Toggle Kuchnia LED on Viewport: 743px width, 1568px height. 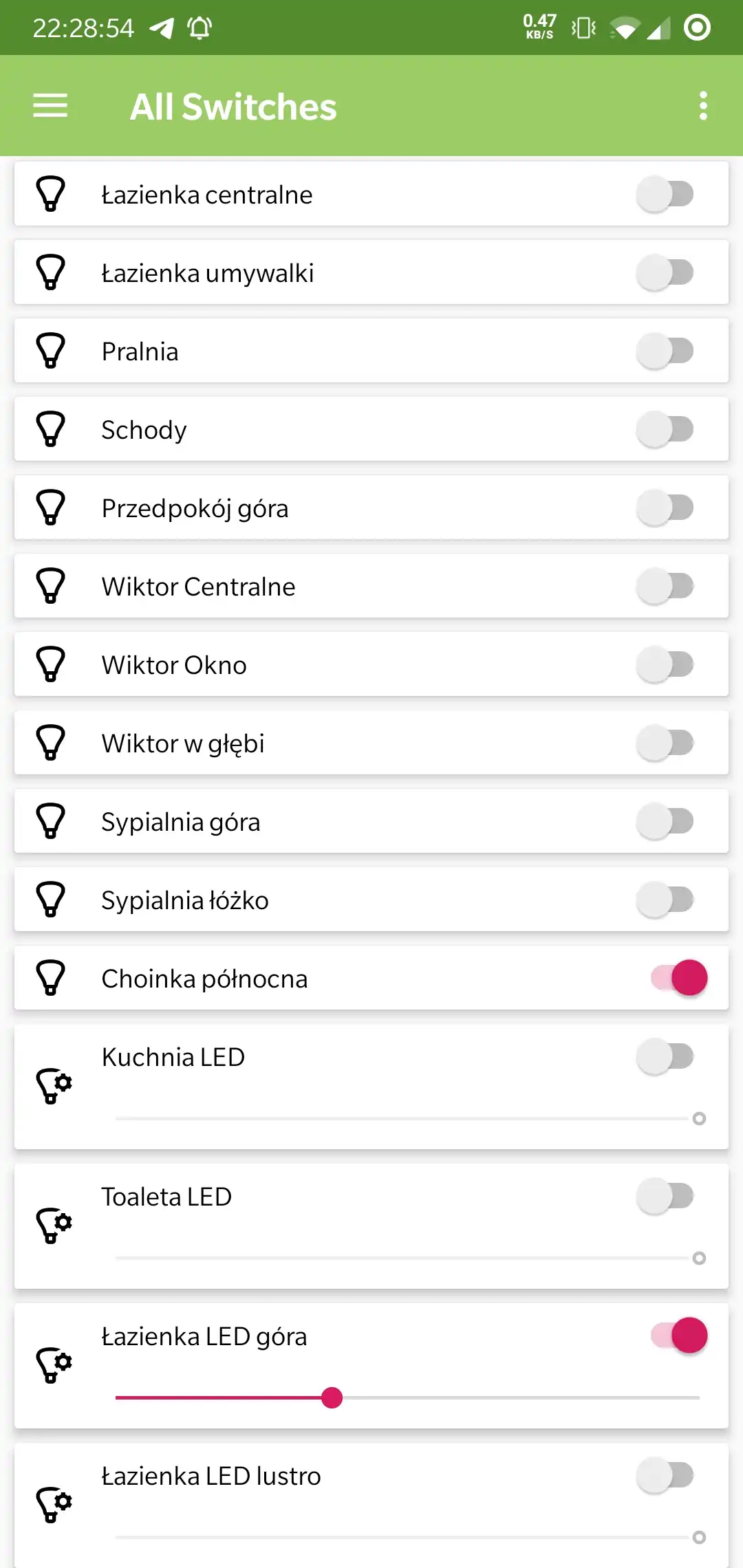(x=665, y=1057)
